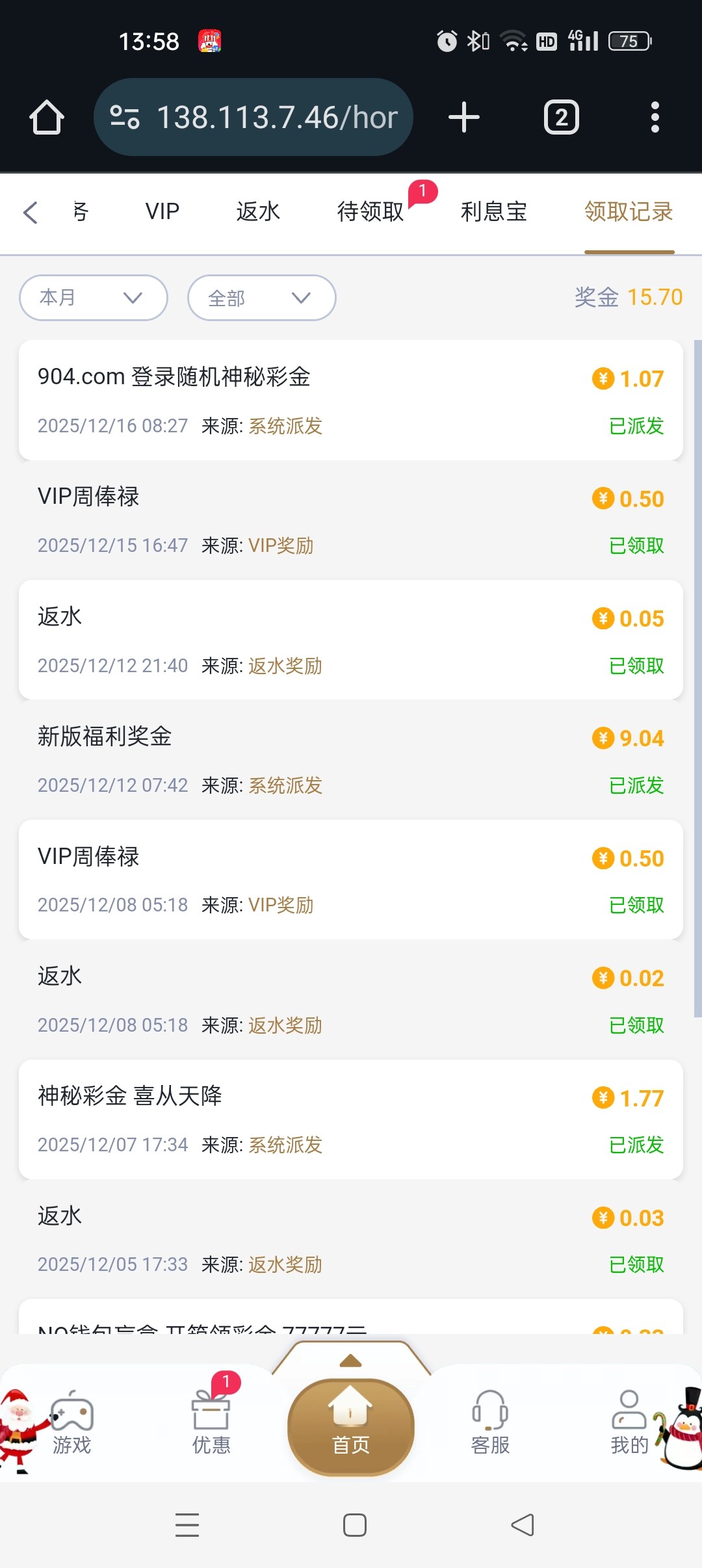Open the browser overflow menu
Image resolution: width=702 pixels, height=1568 pixels.
coord(655,118)
